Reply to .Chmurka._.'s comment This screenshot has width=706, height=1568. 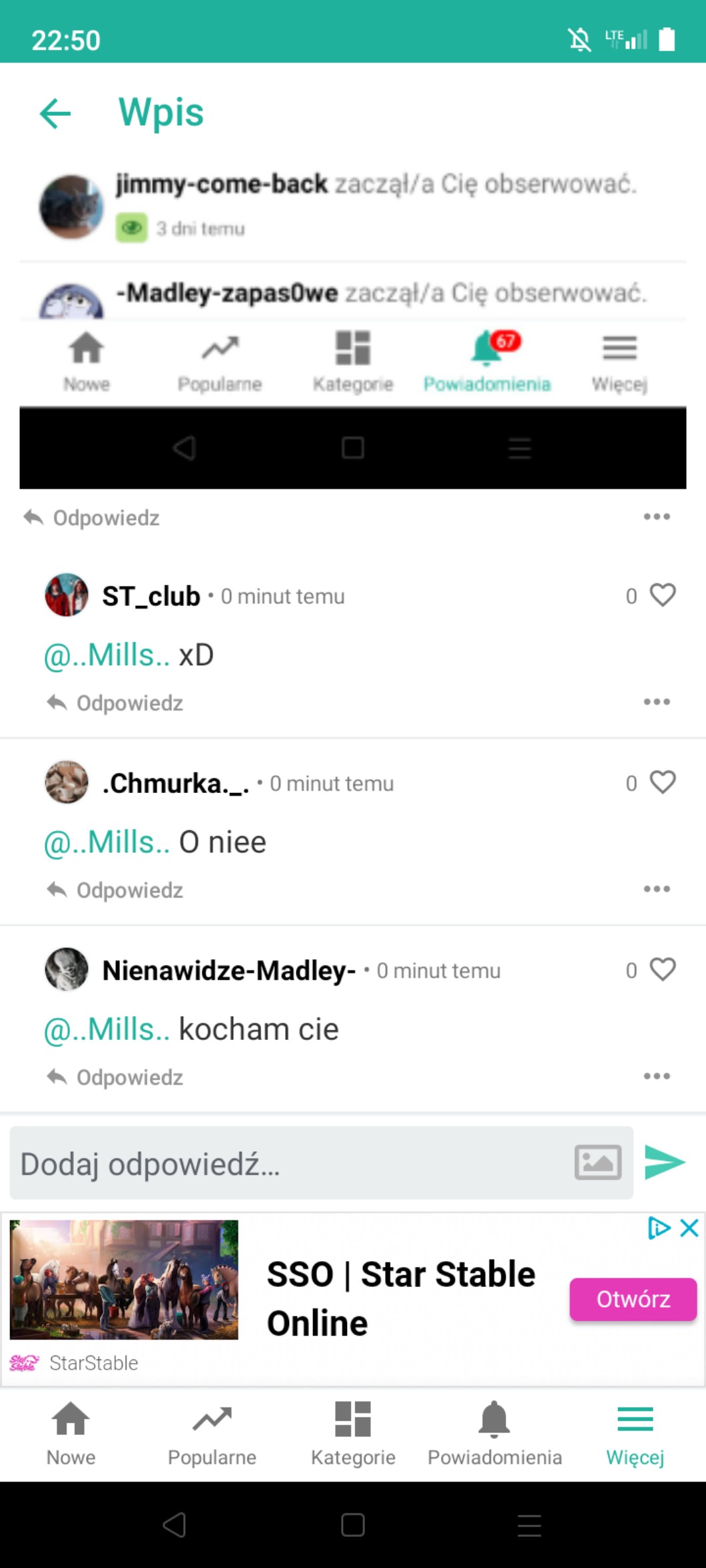(x=115, y=890)
